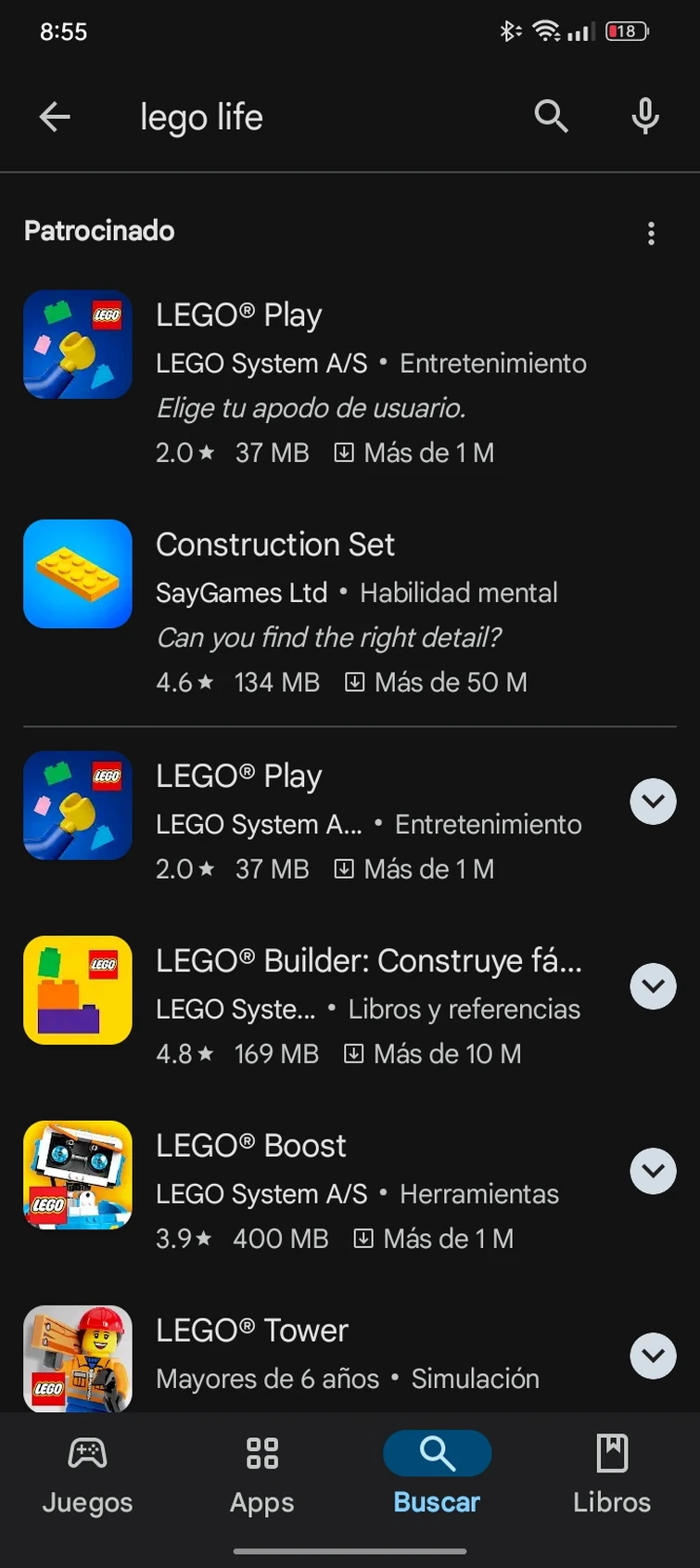The width and height of the screenshot is (700, 1568).
Task: Expand the LEGO Tower result chevron
Action: (x=653, y=1356)
